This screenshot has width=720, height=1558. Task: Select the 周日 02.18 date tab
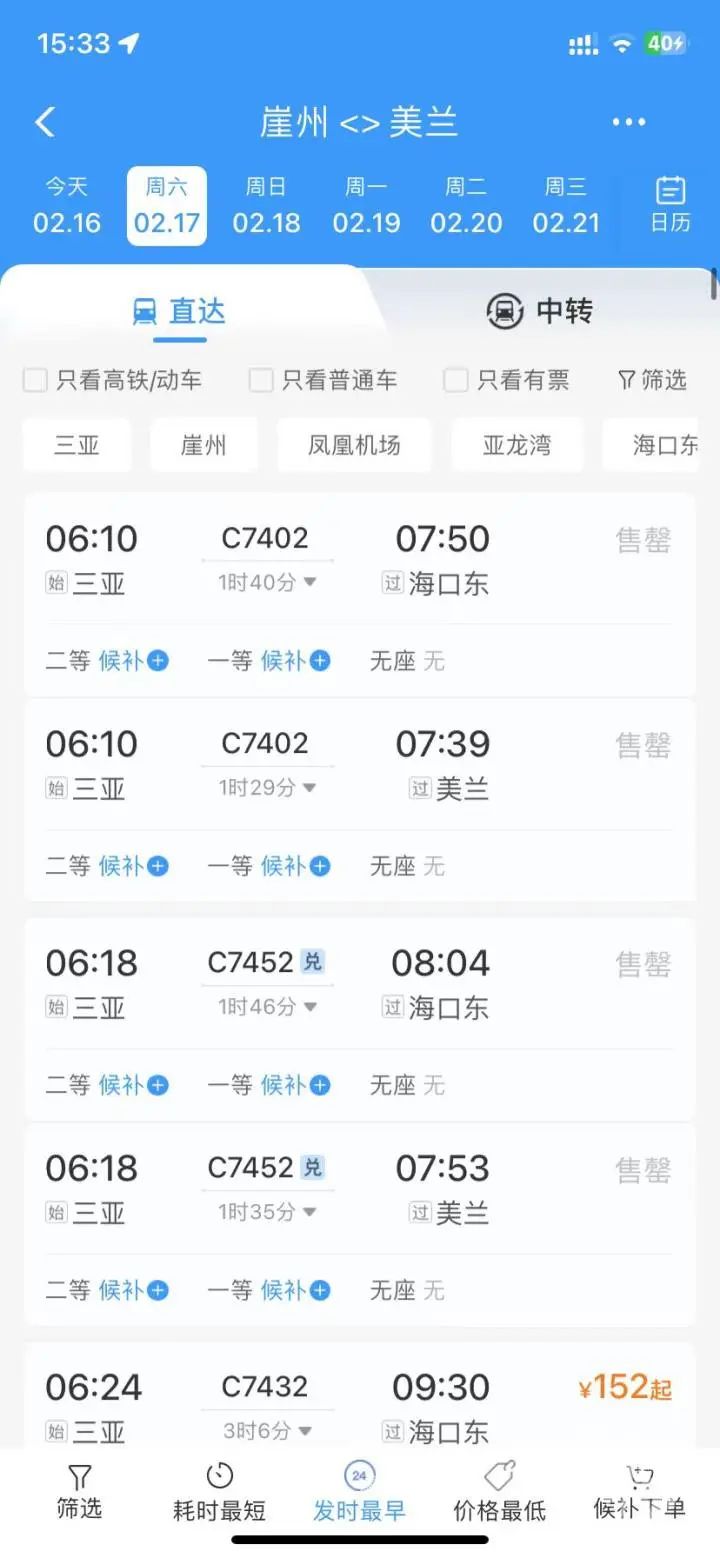pyautogui.click(x=266, y=203)
